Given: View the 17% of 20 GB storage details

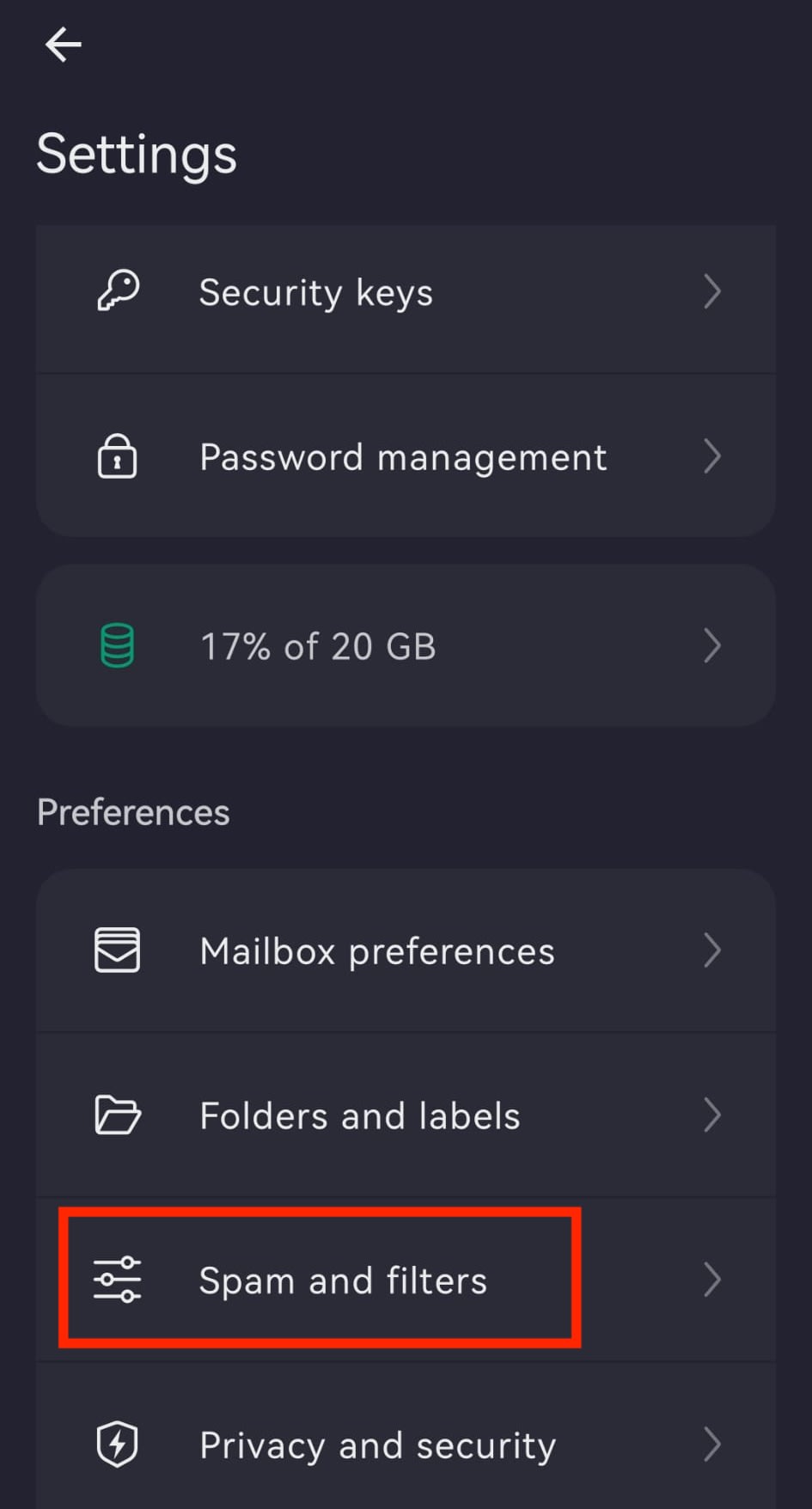Looking at the screenshot, I should tap(404, 646).
